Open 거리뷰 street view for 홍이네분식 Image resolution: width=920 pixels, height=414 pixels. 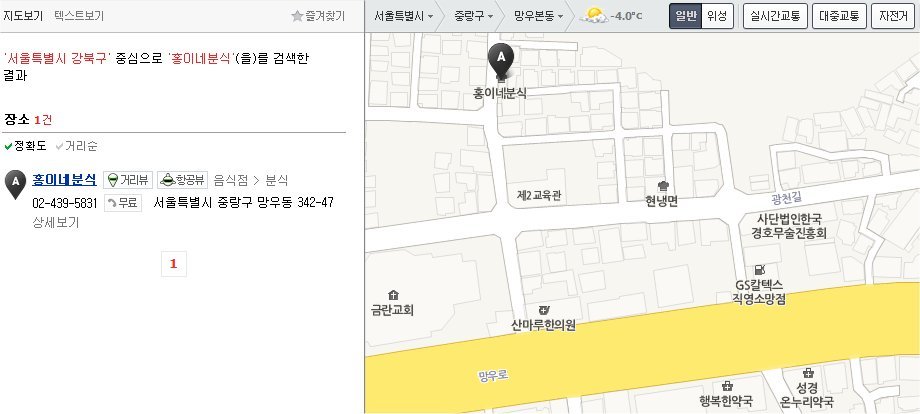128,180
